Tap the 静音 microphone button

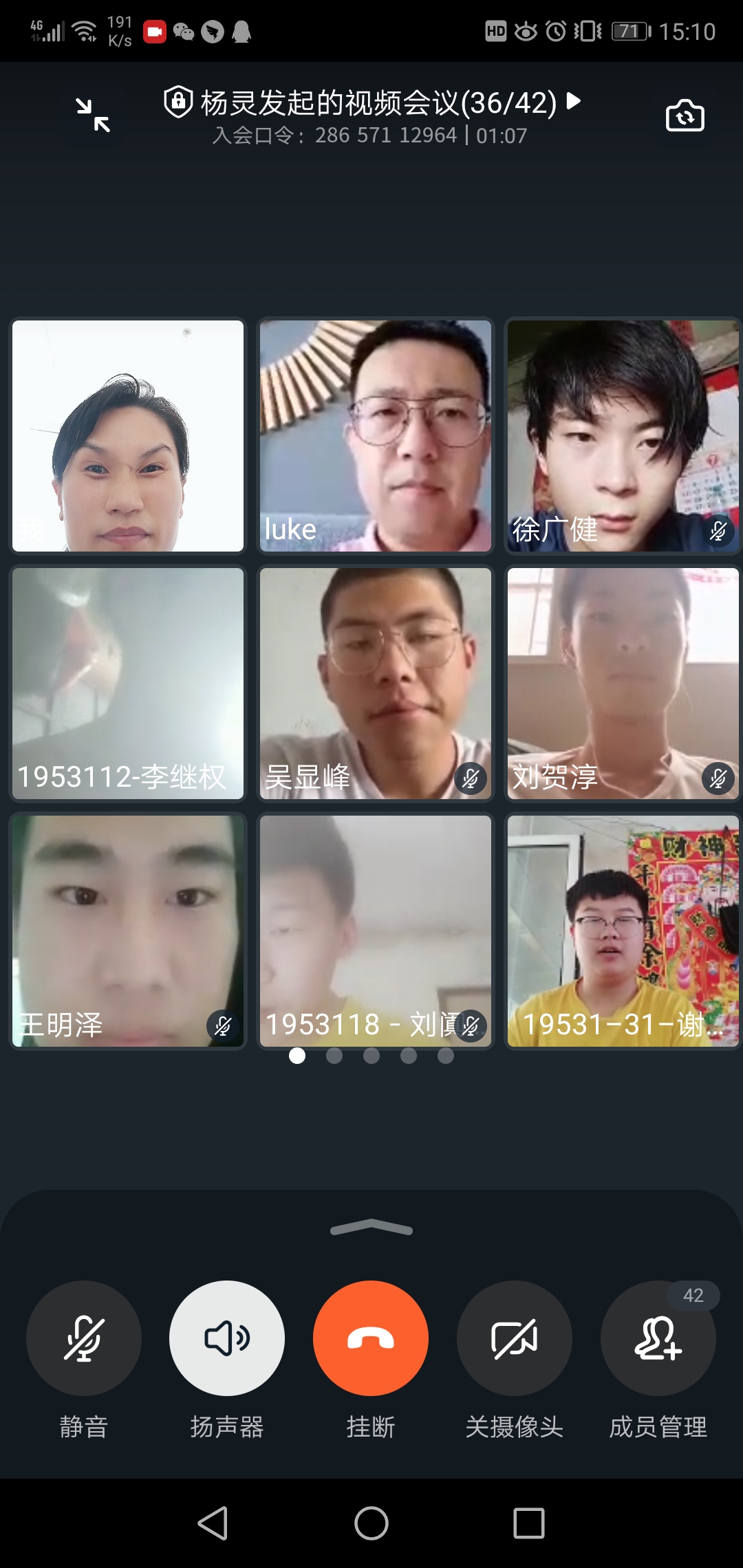coord(84,1338)
